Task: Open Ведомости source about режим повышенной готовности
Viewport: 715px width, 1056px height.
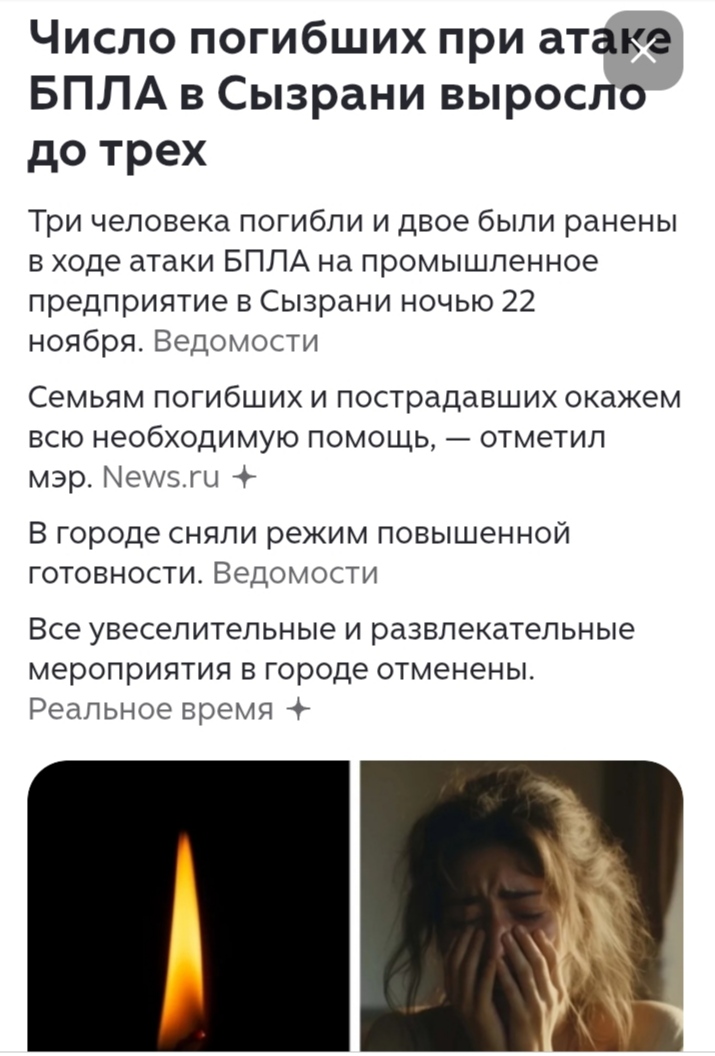Action: coord(296,573)
